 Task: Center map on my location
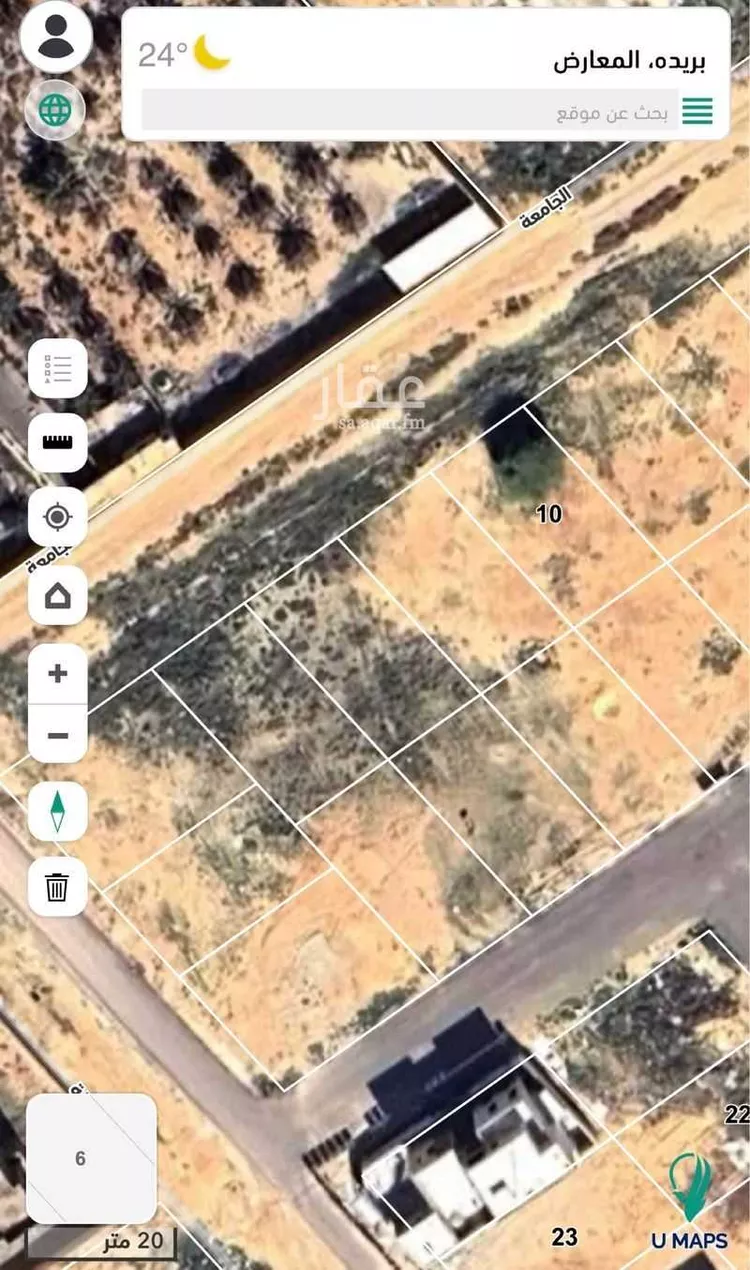58,517
